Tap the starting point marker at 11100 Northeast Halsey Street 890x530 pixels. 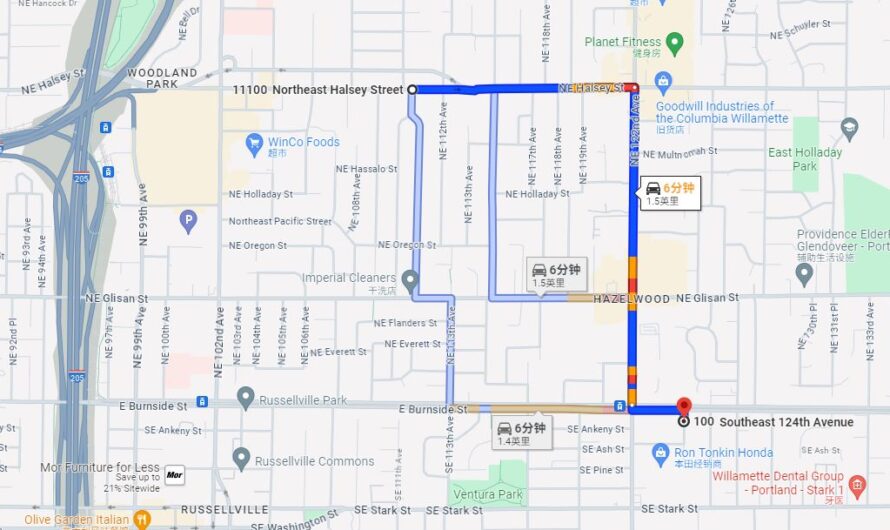click(x=412, y=90)
